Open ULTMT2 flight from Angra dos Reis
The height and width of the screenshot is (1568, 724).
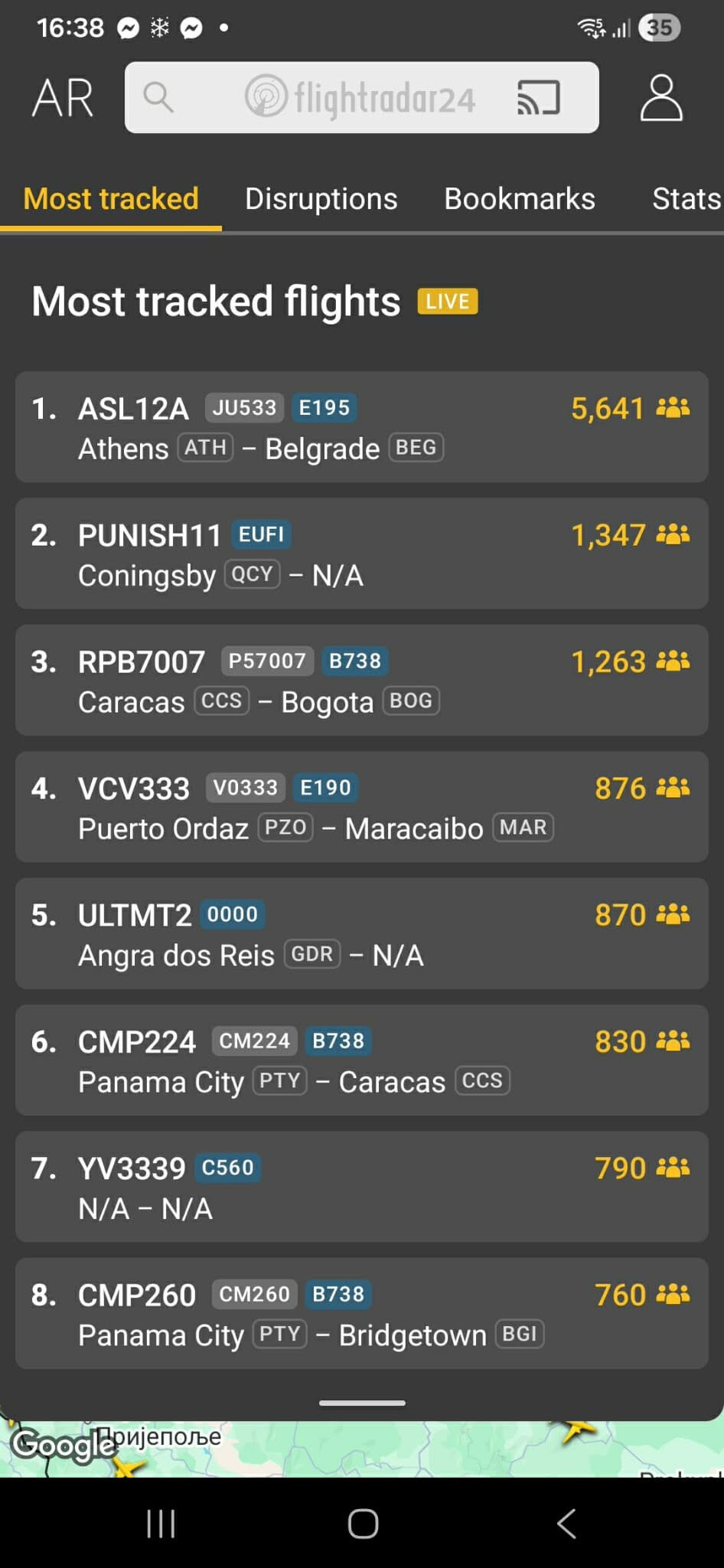pyautogui.click(x=361, y=934)
